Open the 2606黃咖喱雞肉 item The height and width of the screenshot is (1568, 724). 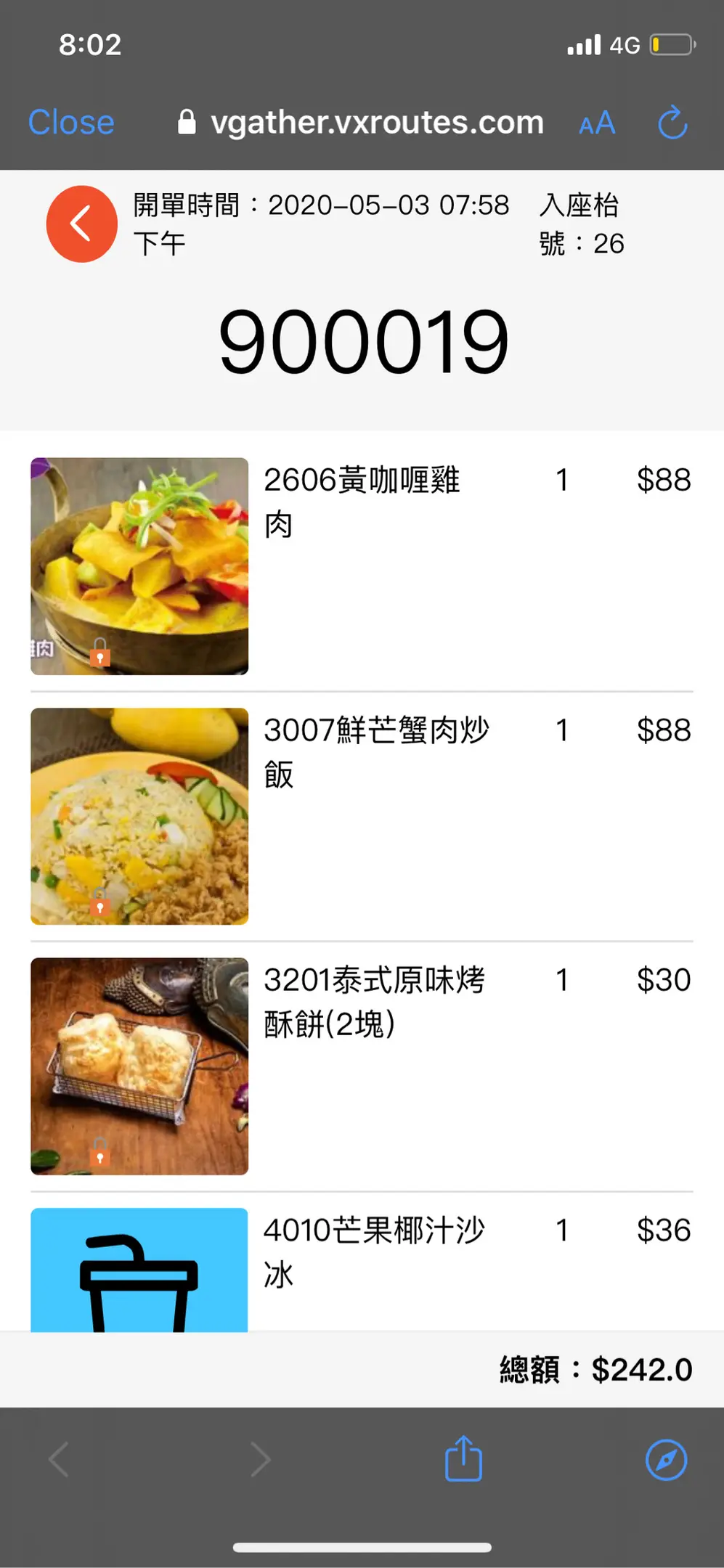[362, 501]
